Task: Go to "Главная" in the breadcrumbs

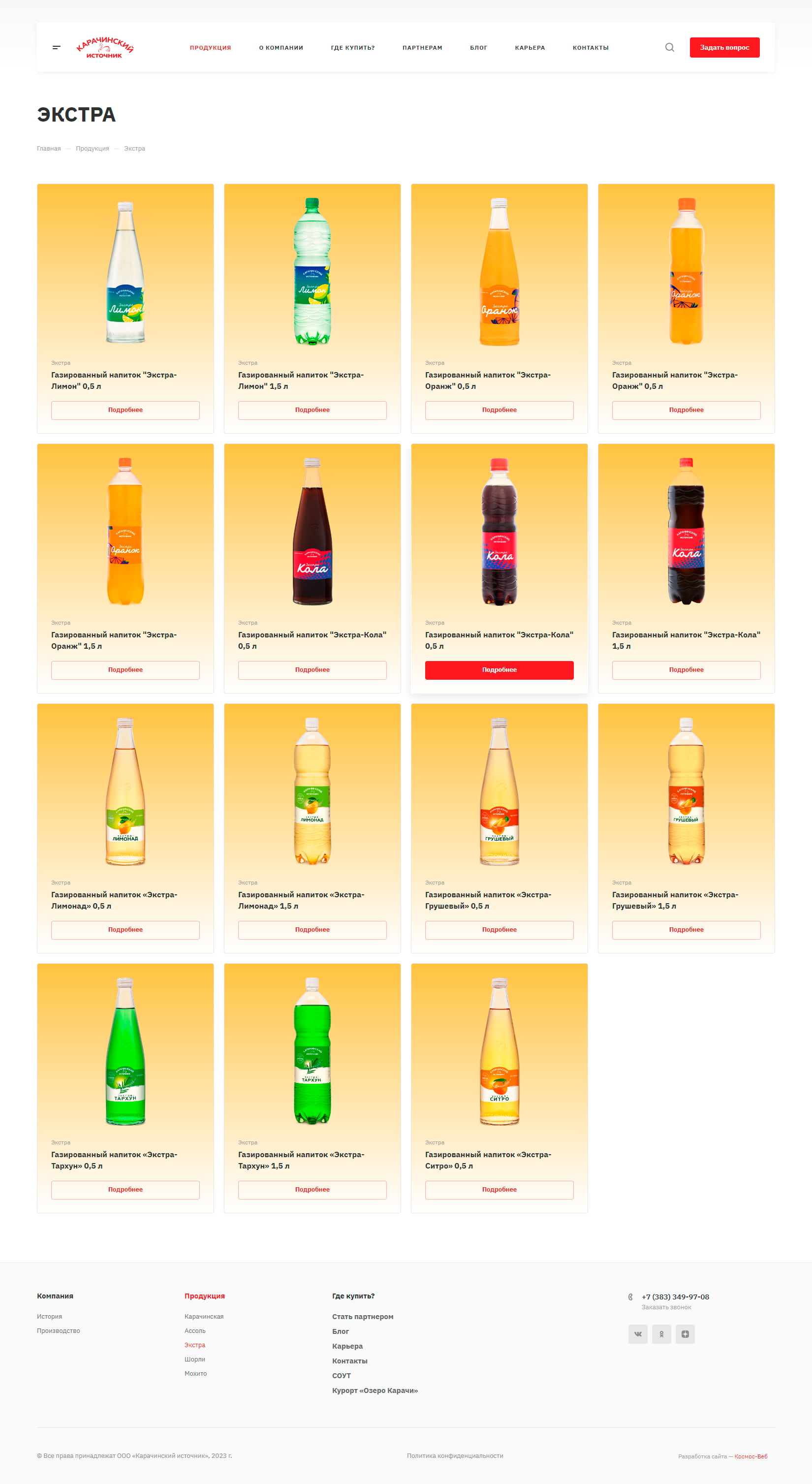Action: [x=49, y=149]
